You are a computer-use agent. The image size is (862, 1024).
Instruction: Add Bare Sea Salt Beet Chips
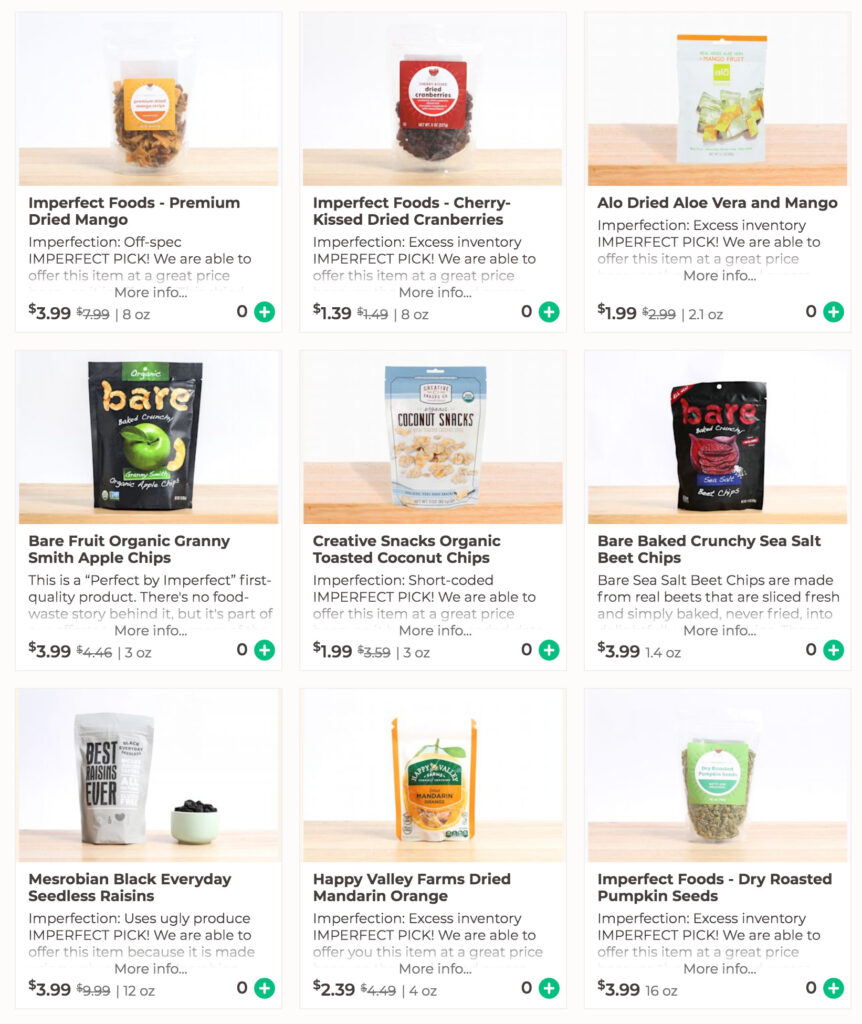[x=833, y=650]
